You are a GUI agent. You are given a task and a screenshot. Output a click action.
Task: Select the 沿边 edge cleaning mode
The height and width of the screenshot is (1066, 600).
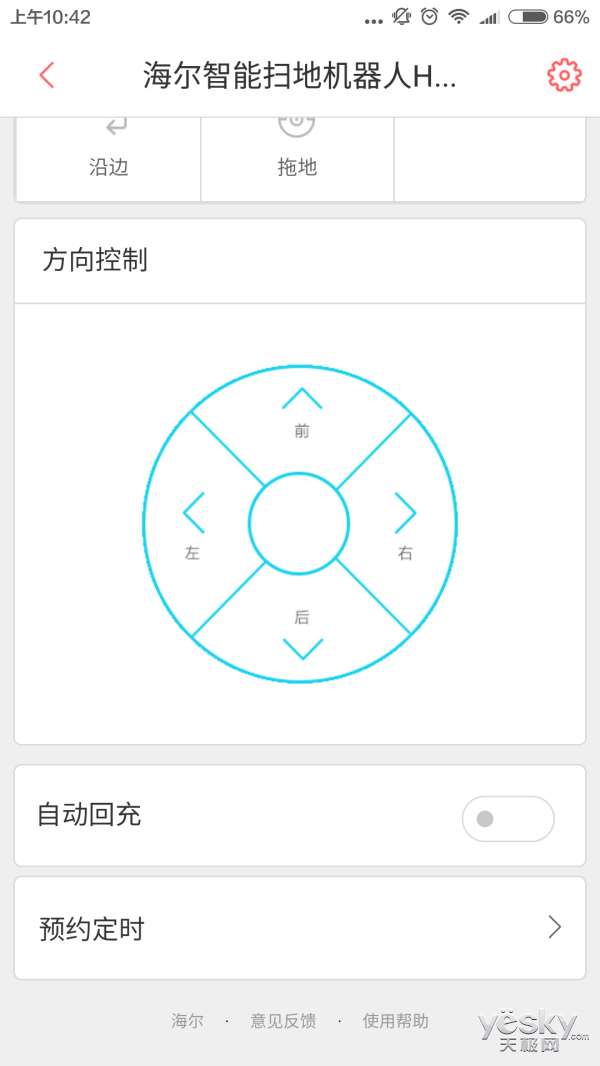(x=108, y=158)
